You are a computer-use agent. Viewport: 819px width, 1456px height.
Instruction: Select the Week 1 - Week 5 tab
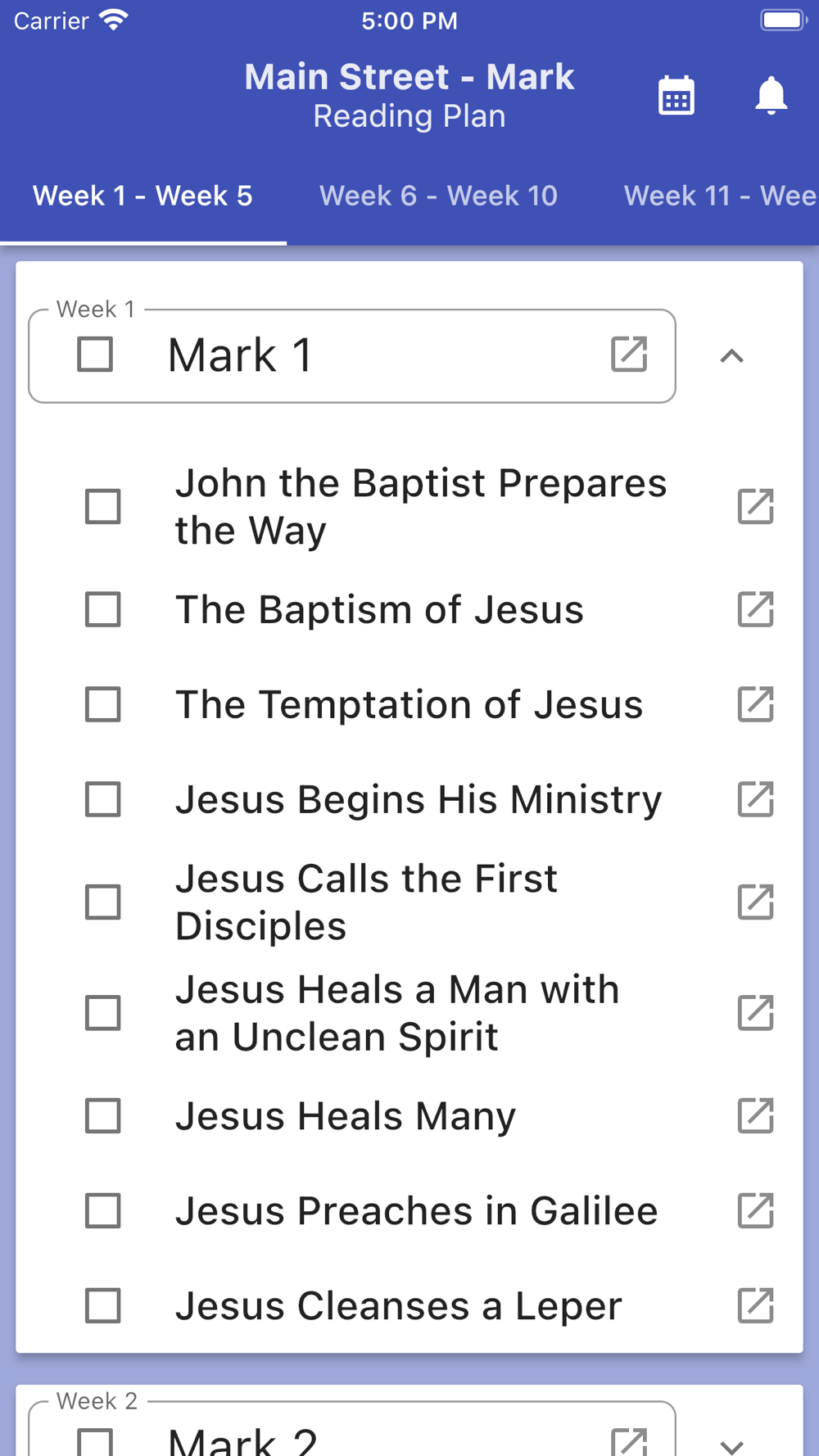[143, 196]
